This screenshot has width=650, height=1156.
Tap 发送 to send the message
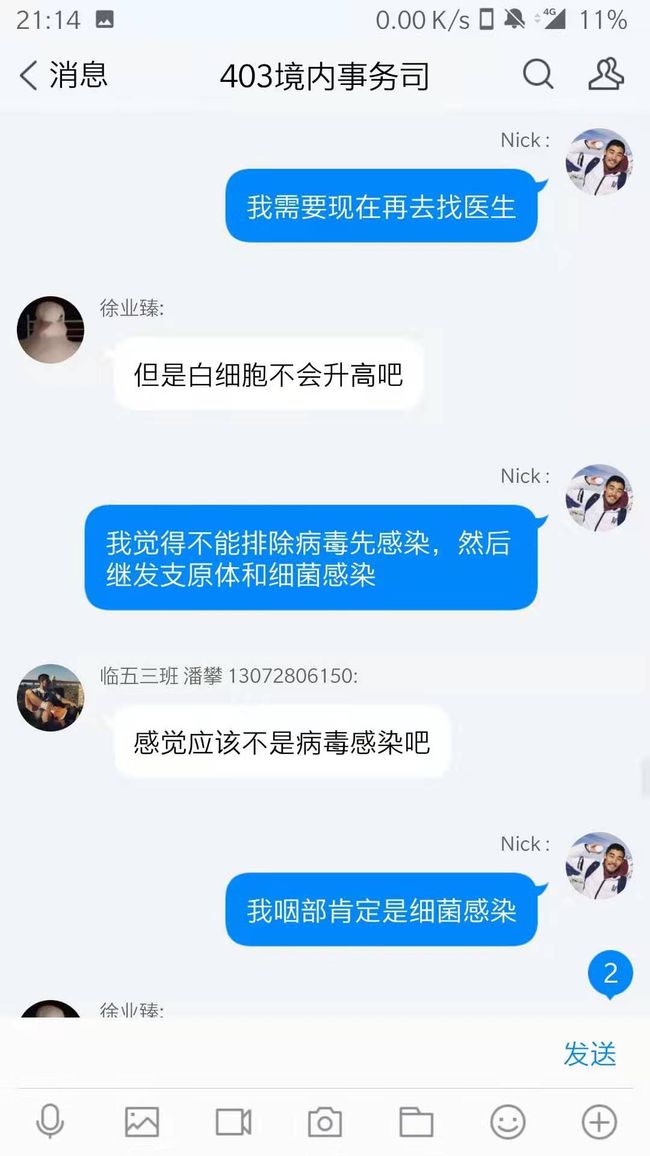(590, 1054)
